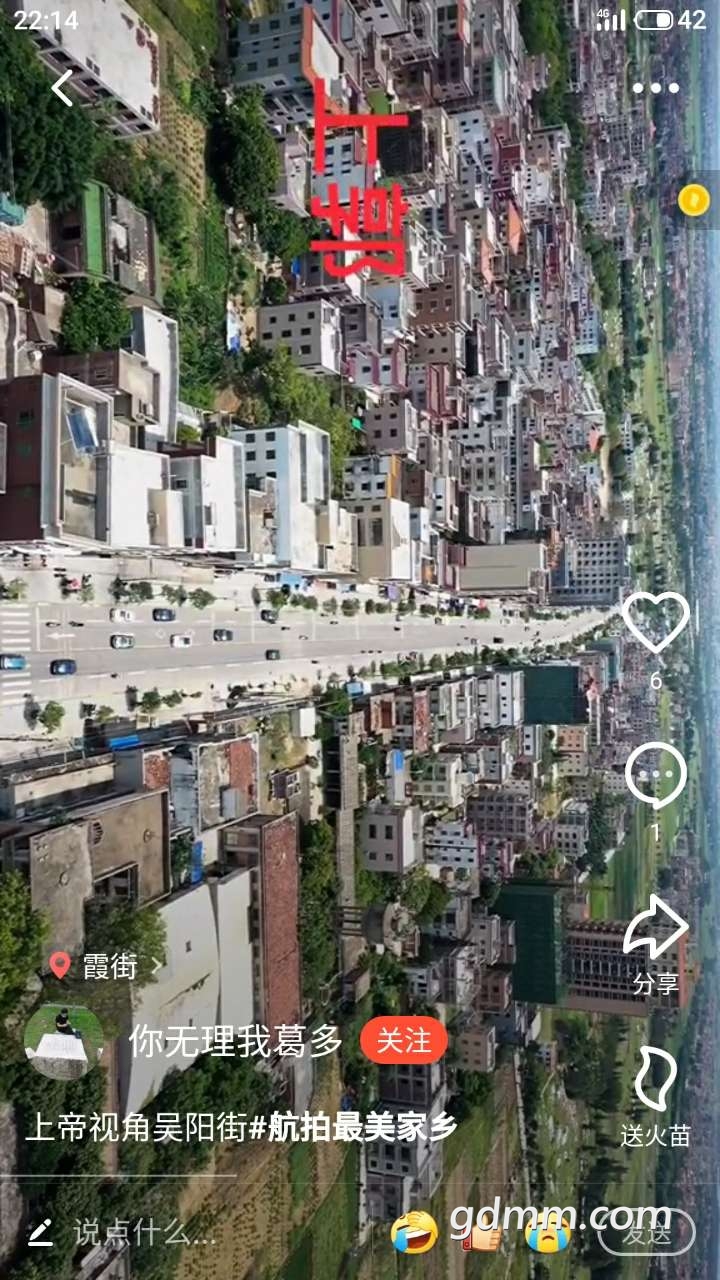Open the three-dot more options menu
Screen dimensions: 720x1280
[655, 88]
